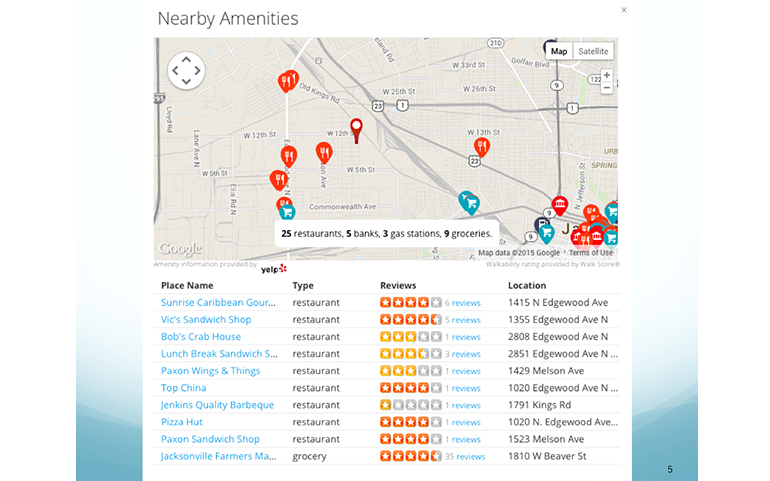
Task: Select the Map view button
Action: pos(559,51)
